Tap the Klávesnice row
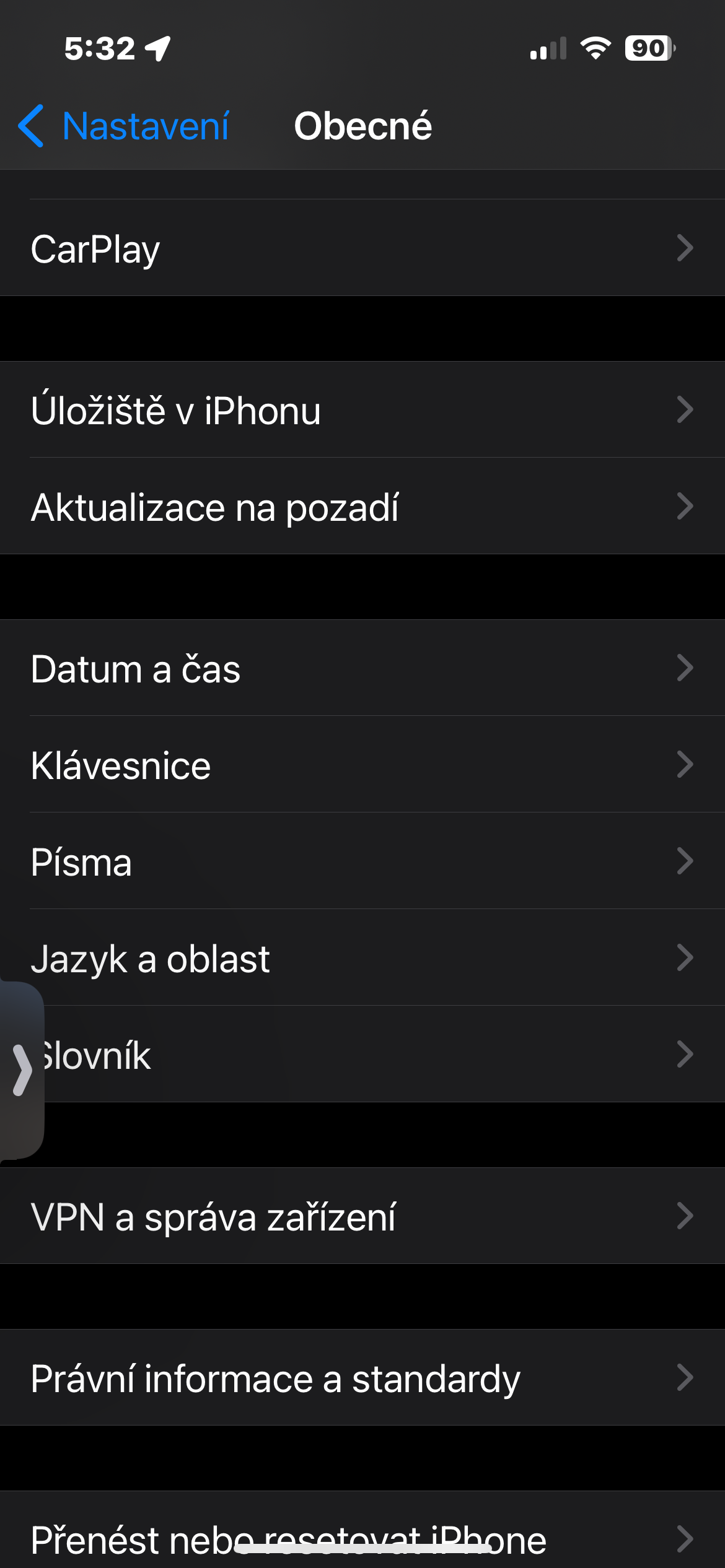The width and height of the screenshot is (725, 1568). [x=362, y=765]
